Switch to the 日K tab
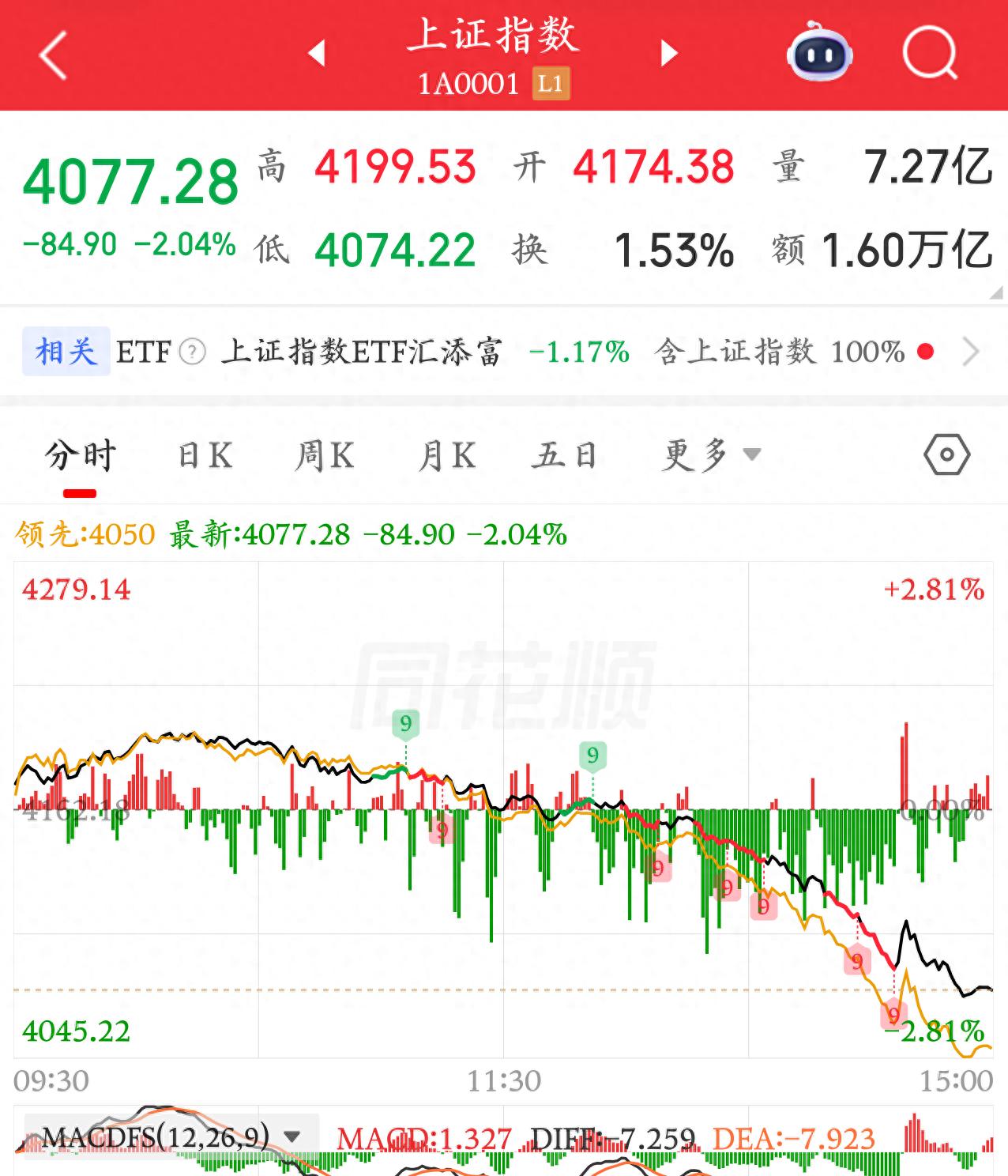Viewport: 1008px width, 1176px height. point(205,456)
